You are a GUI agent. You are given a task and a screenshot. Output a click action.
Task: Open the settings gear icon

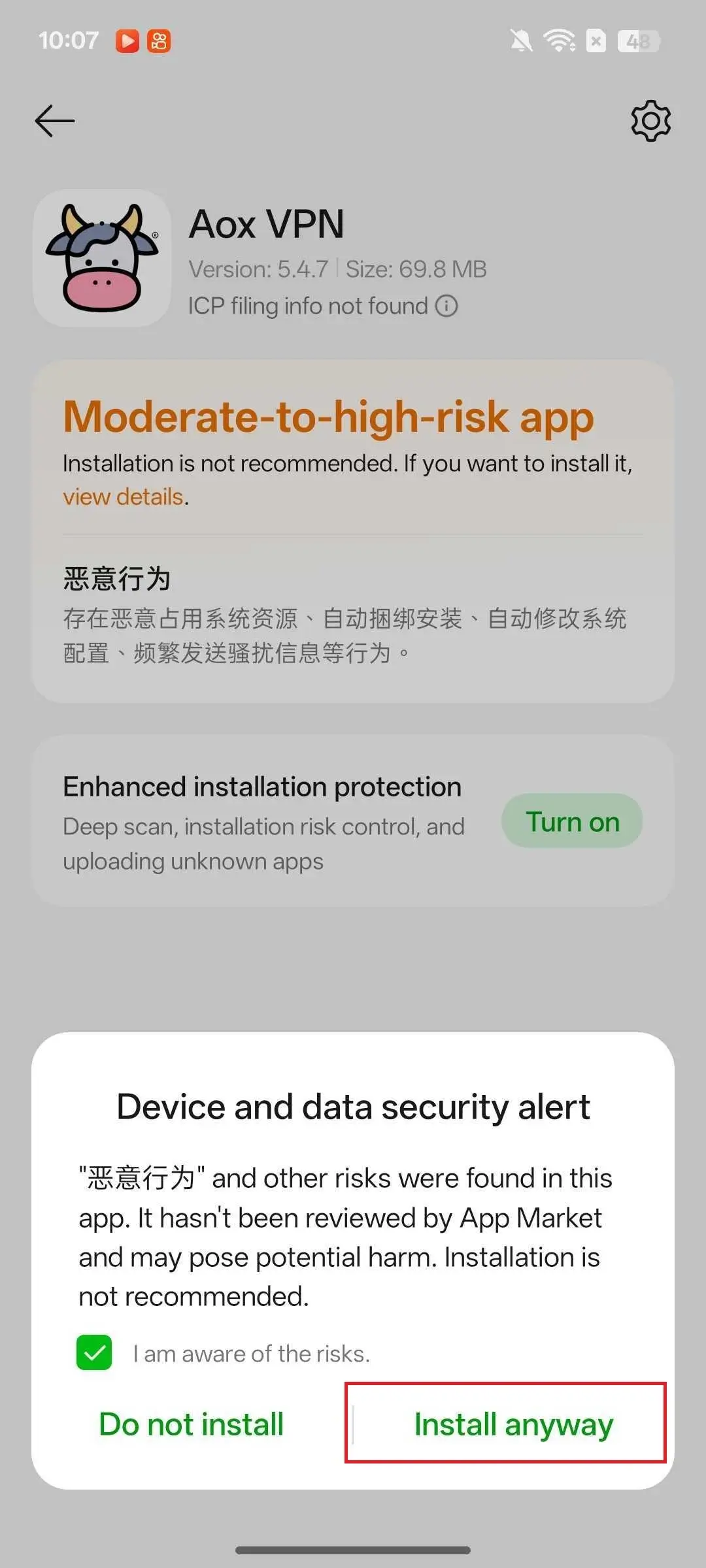pyautogui.click(x=650, y=121)
